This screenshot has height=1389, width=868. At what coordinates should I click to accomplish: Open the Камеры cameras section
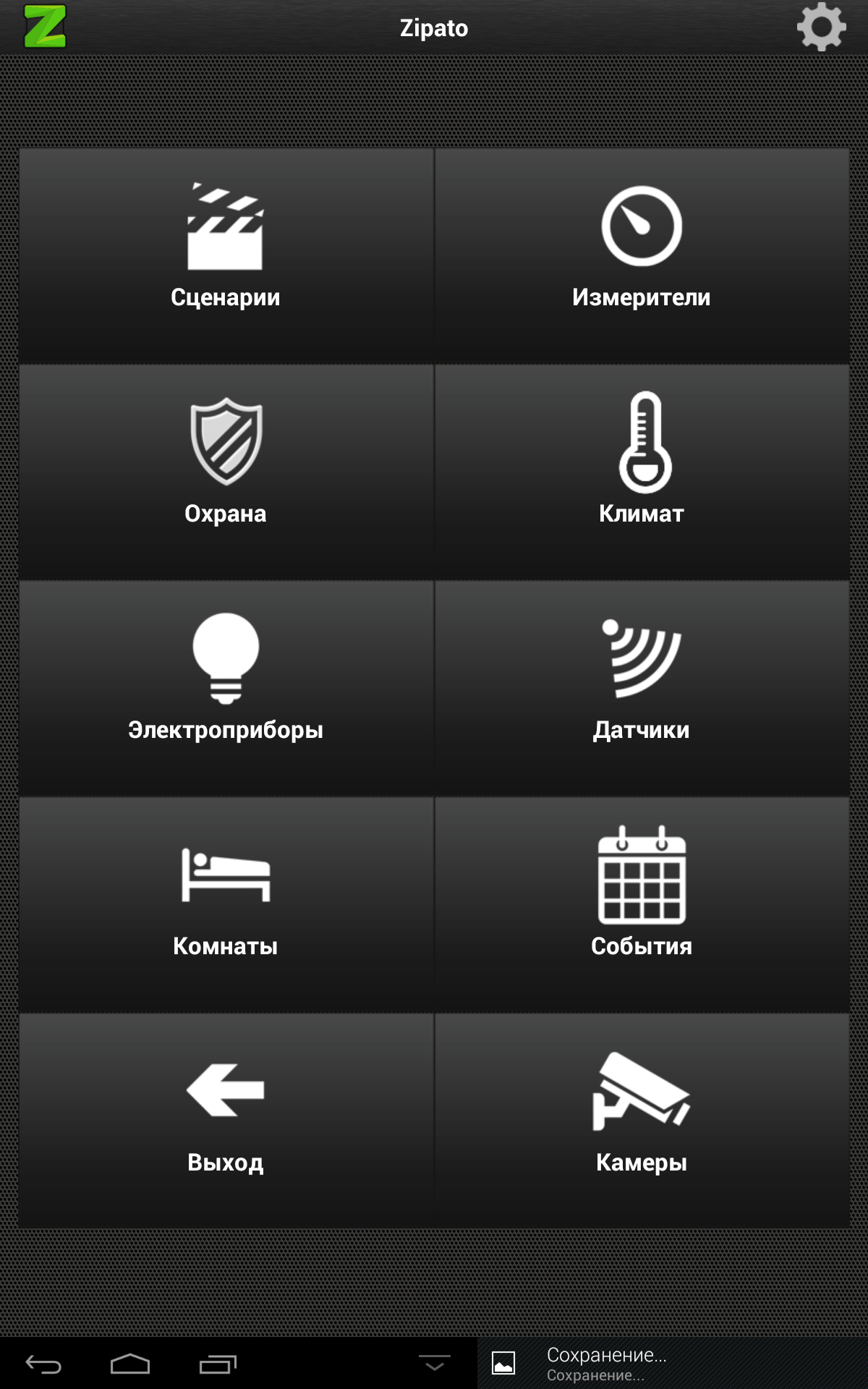pyautogui.click(x=642, y=1121)
